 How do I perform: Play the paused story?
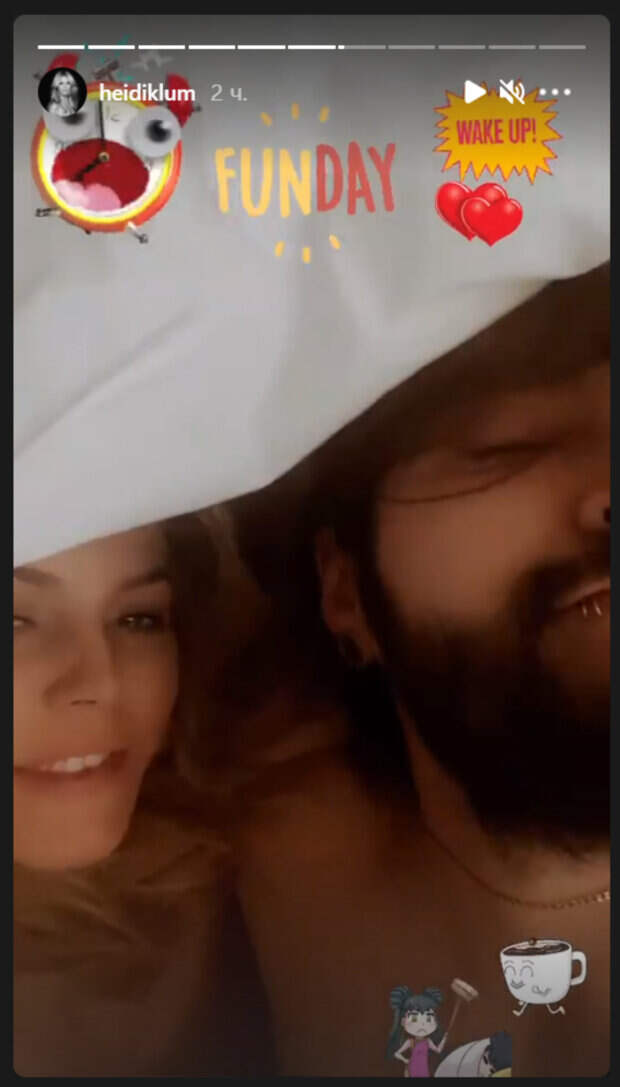click(x=475, y=92)
